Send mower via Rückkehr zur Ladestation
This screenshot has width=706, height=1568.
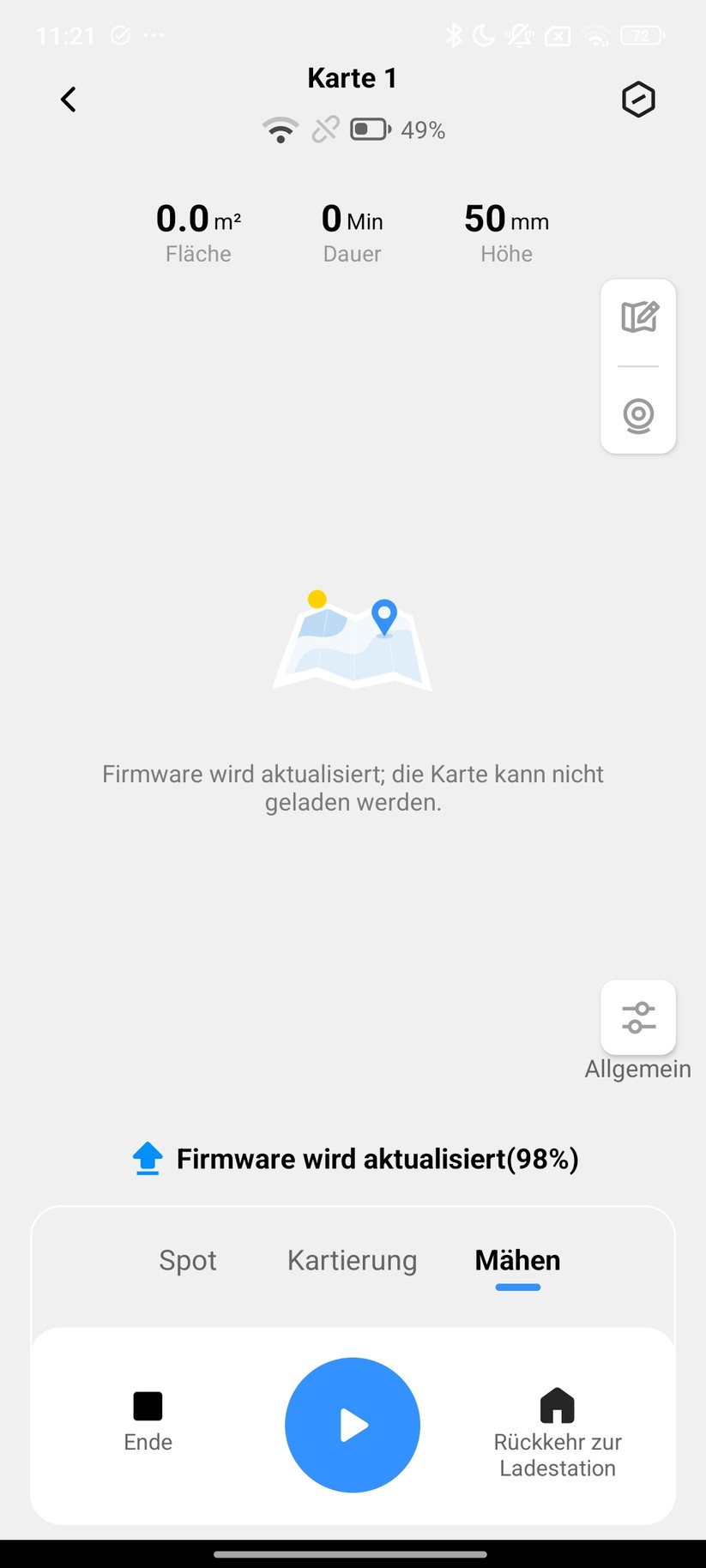(x=558, y=1432)
